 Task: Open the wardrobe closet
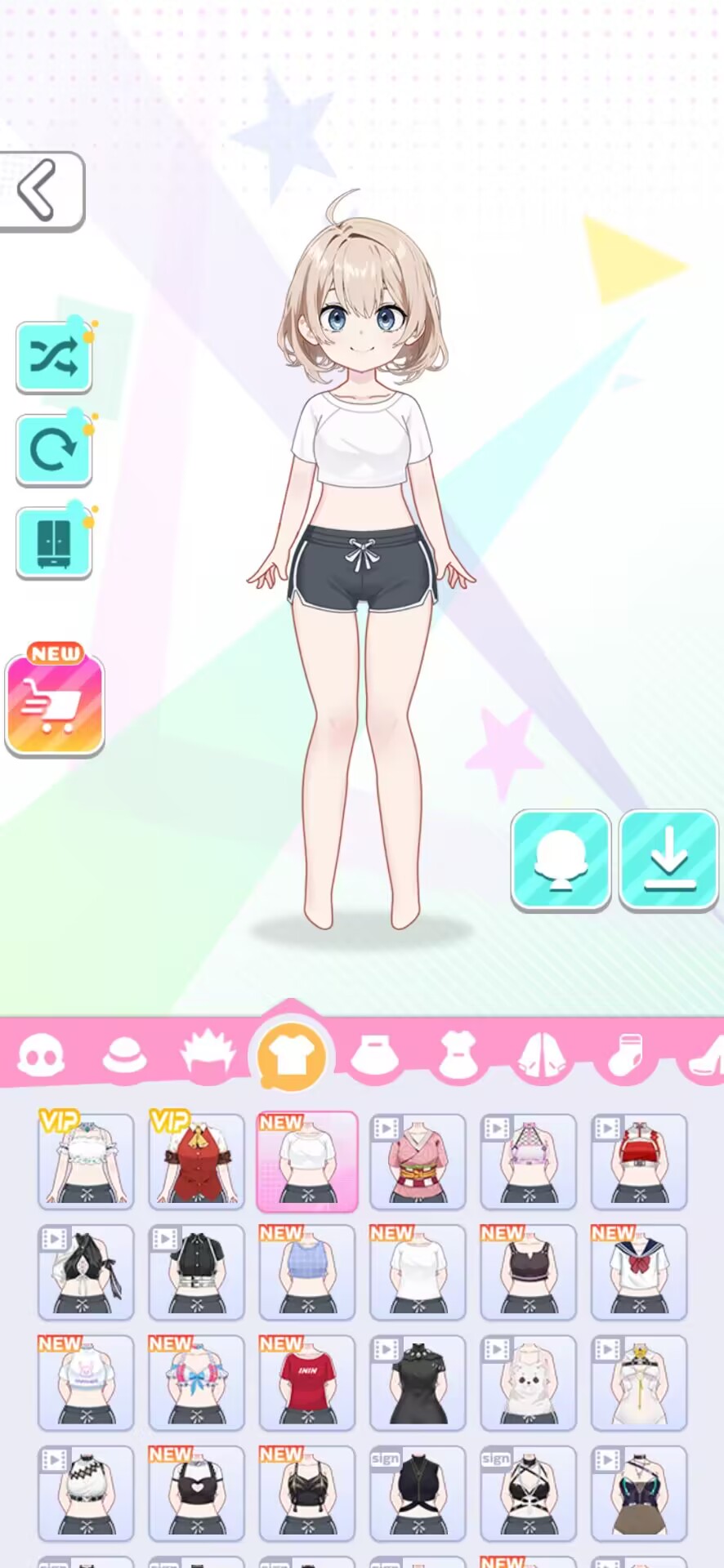(54, 542)
